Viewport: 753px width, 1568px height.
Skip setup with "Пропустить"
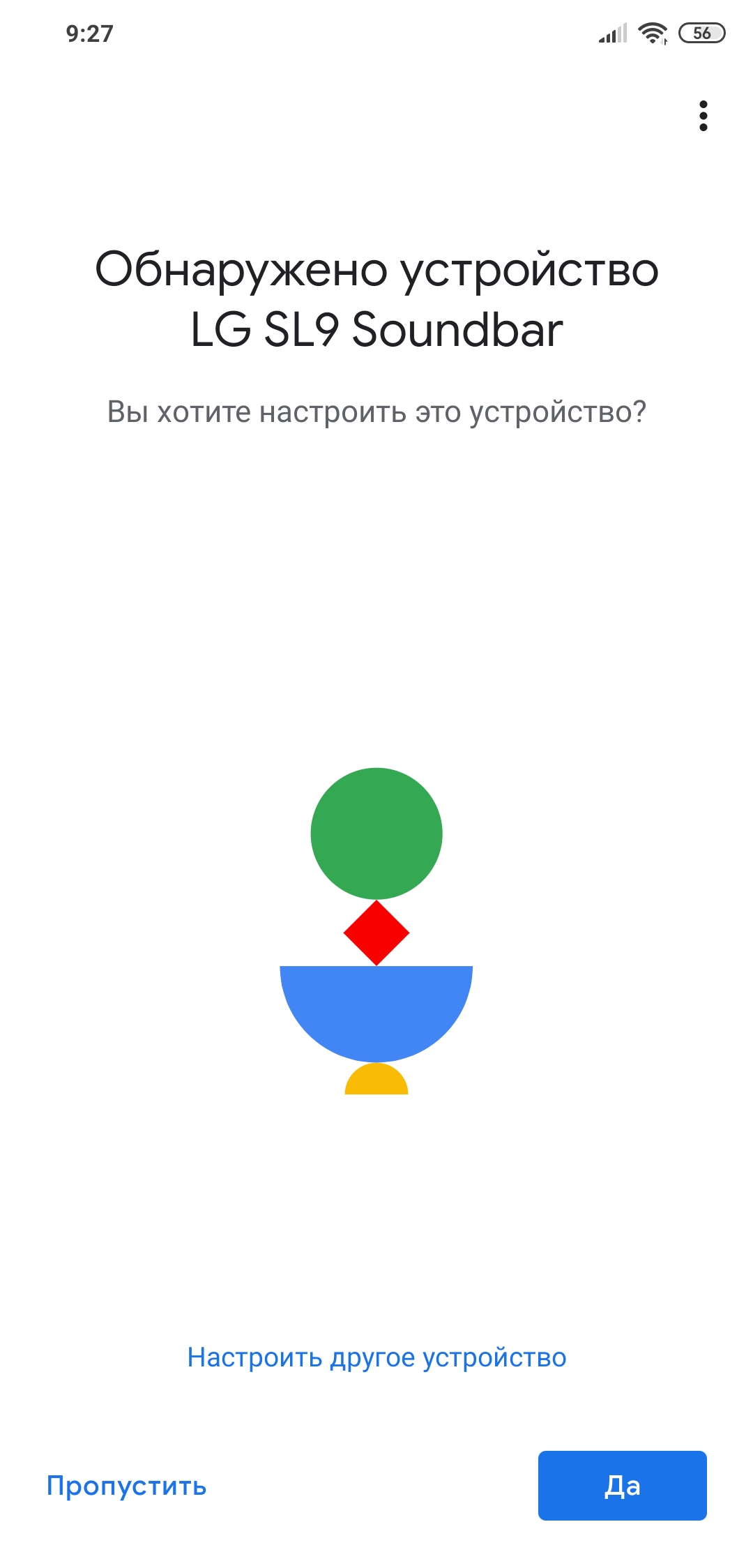tap(126, 1486)
